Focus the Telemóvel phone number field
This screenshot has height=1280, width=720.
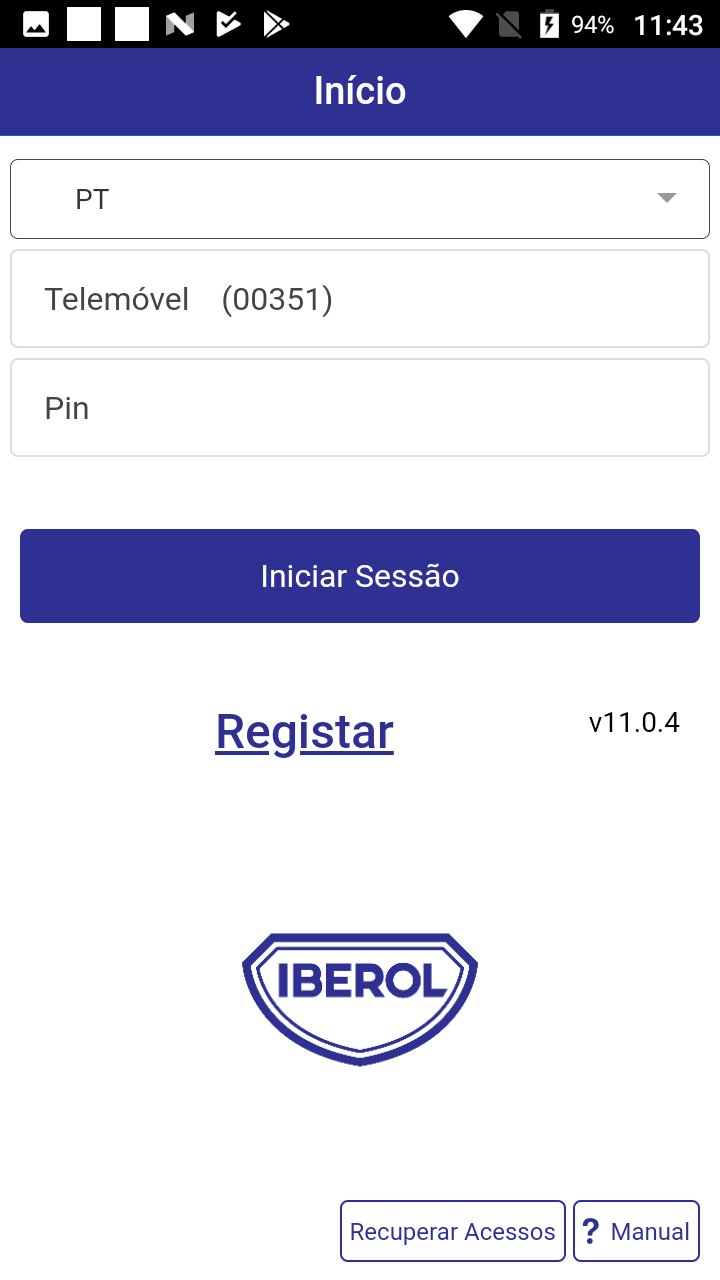coord(360,298)
